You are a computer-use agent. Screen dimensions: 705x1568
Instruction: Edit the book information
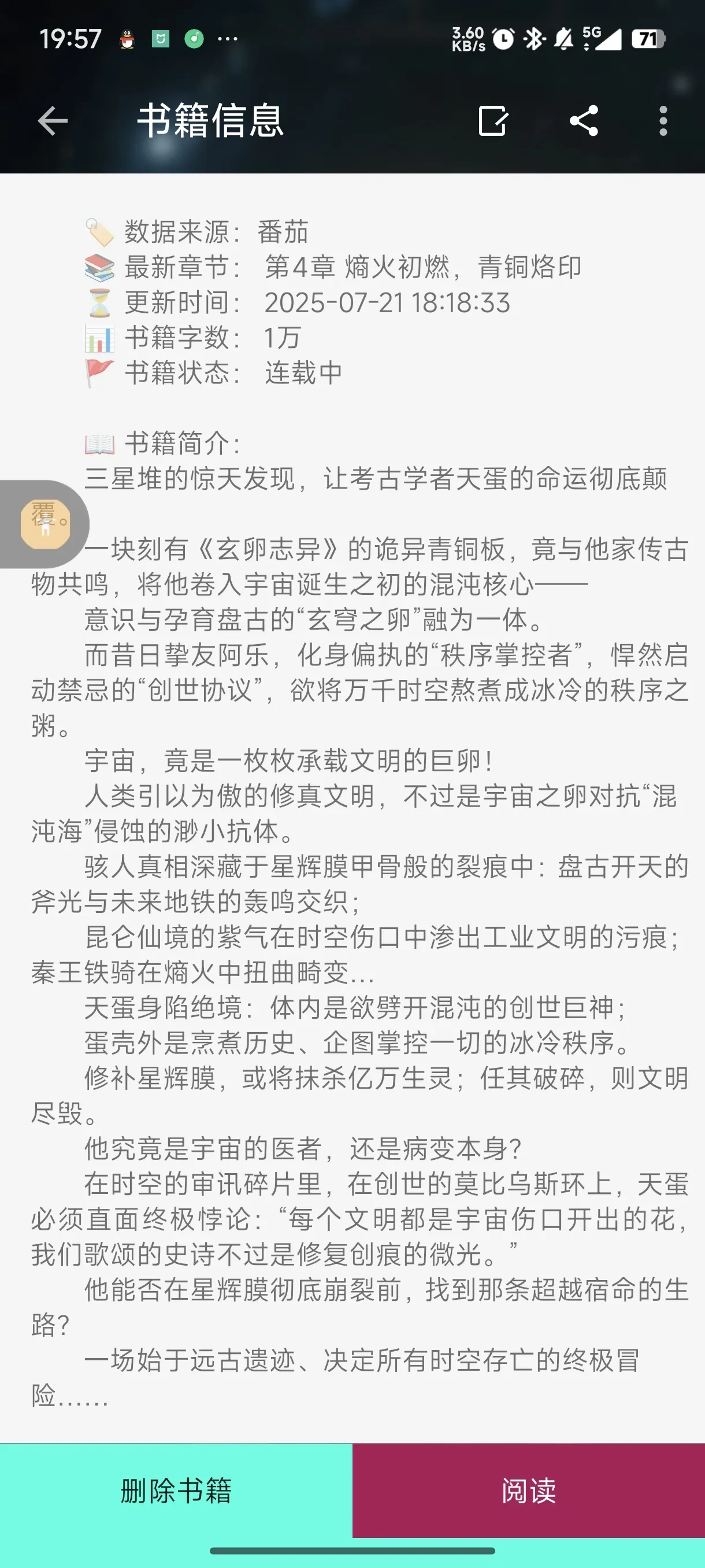click(x=492, y=120)
